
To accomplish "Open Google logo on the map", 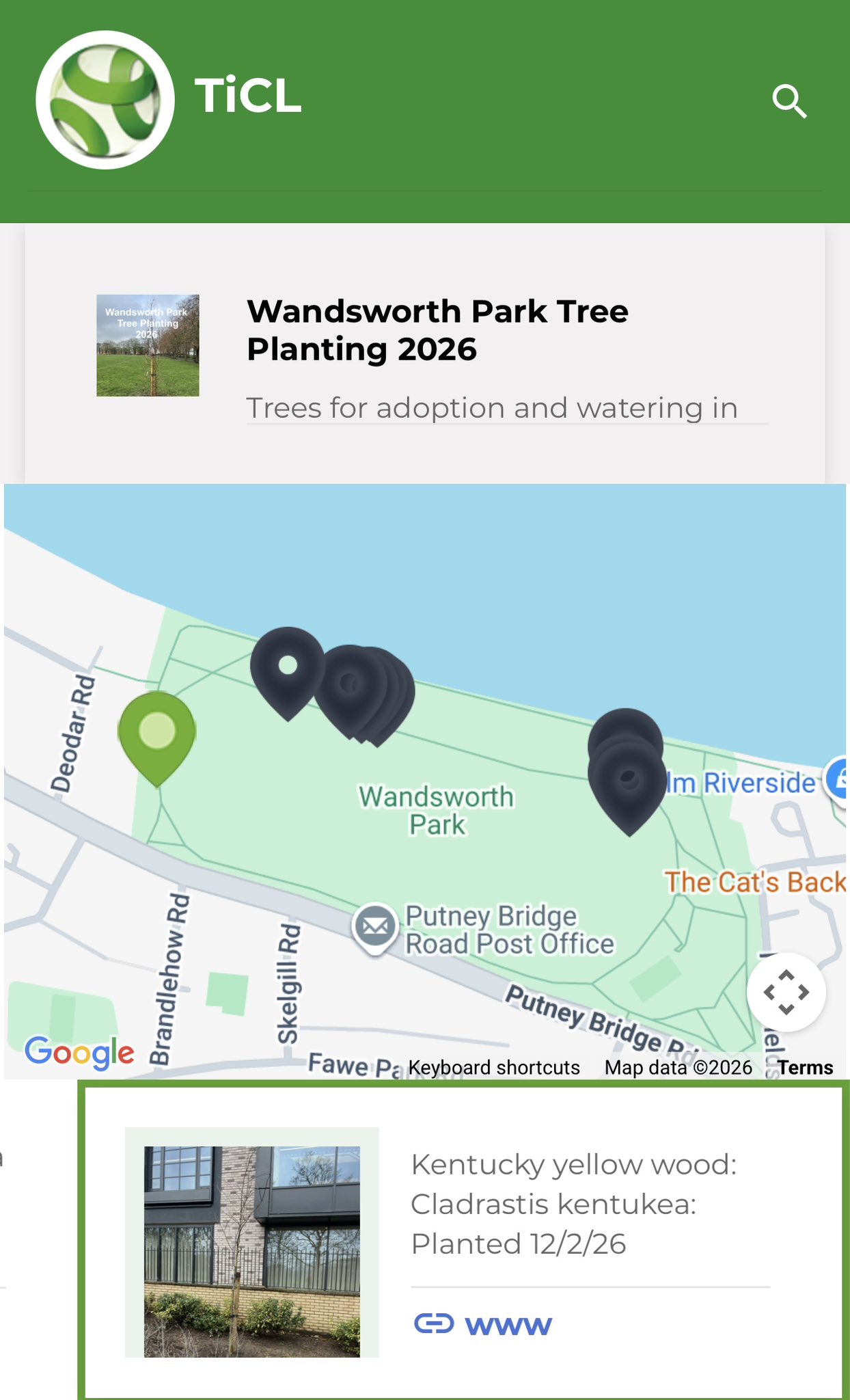I will (x=79, y=1053).
